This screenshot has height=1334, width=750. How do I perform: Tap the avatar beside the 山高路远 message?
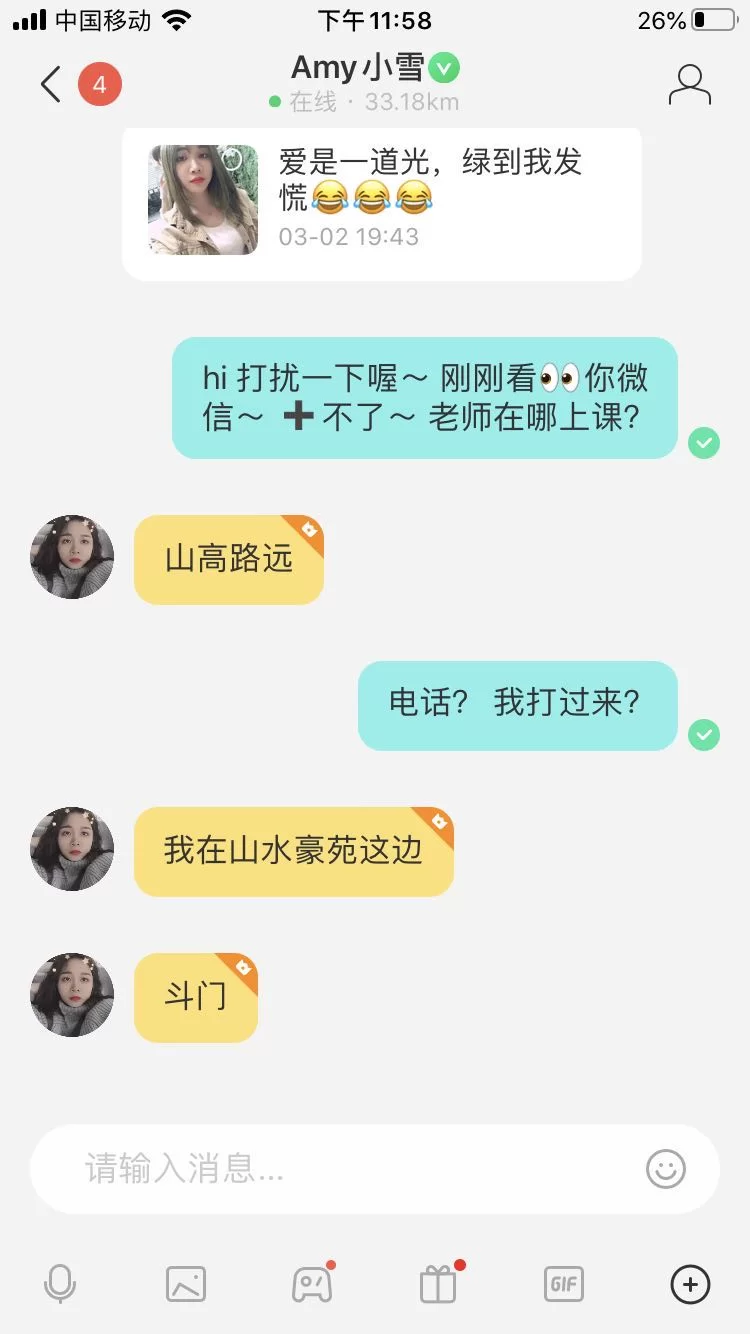tap(72, 558)
